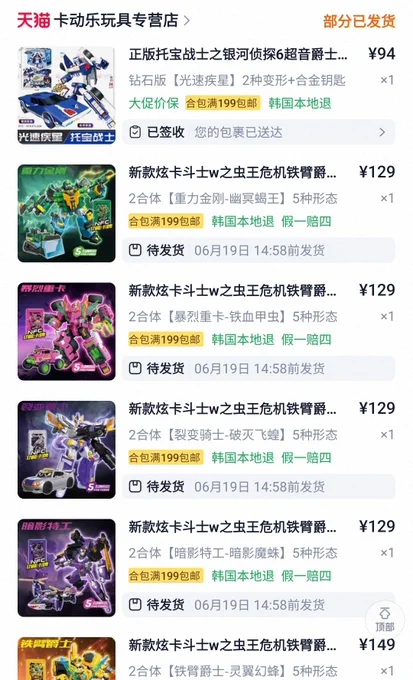Open the 铁臂爵士-灵翼幻蜂 product image
The width and height of the screenshot is (413, 680).
(66, 658)
